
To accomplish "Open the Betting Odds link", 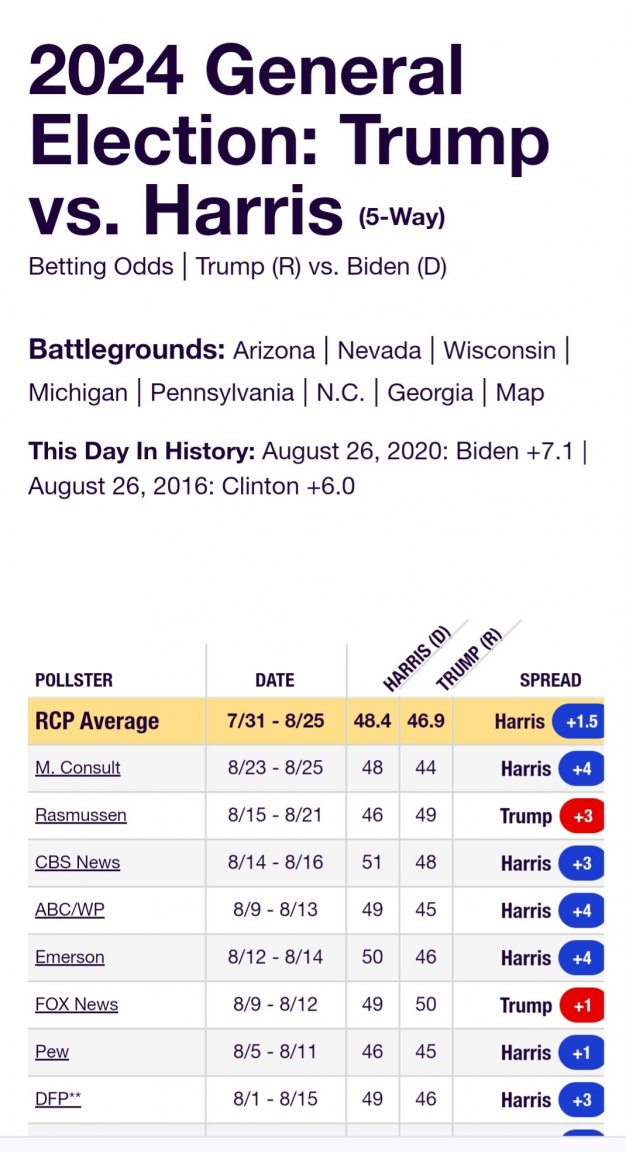I will 101,267.
